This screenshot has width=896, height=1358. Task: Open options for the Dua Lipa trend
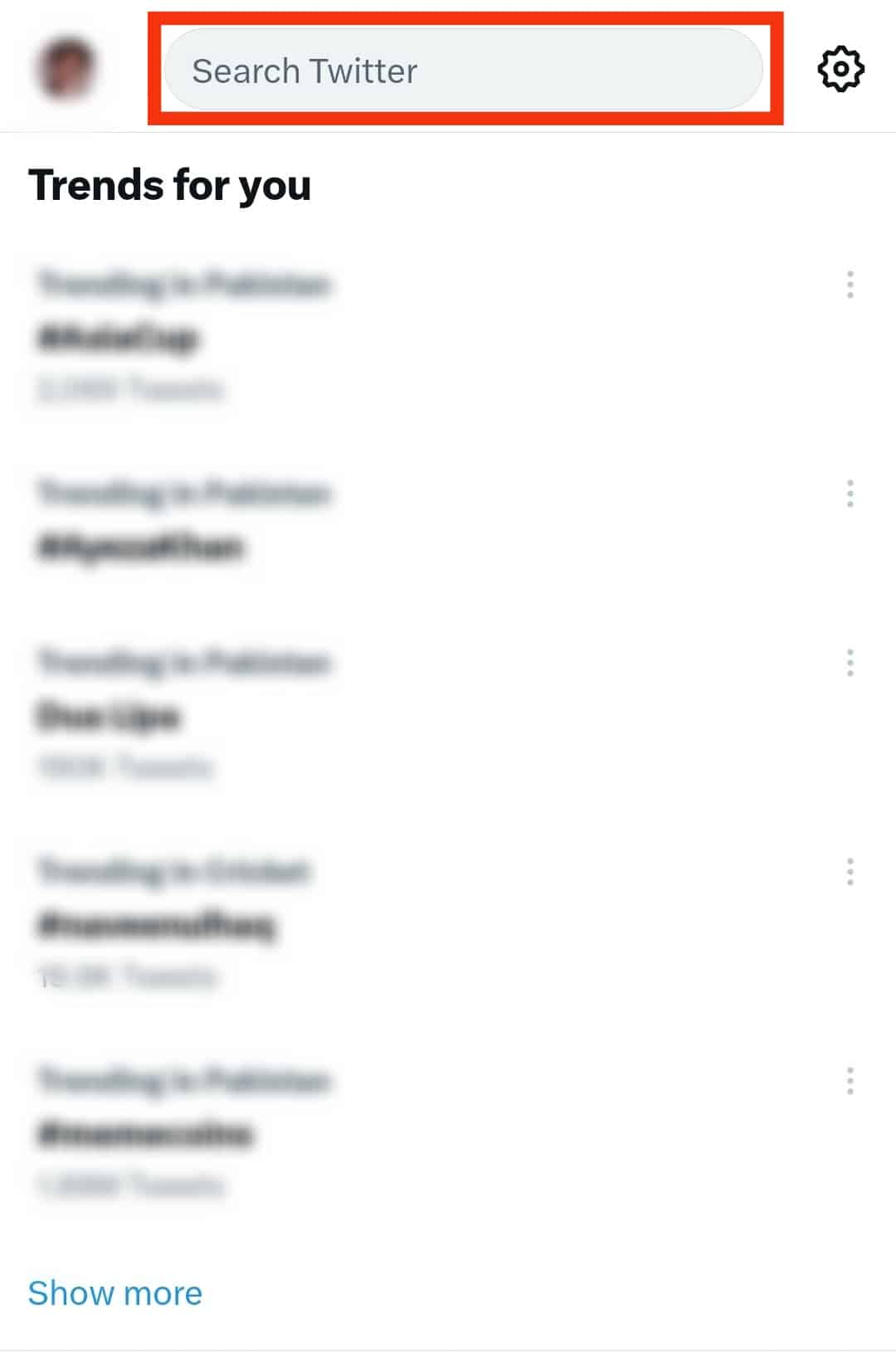850,662
